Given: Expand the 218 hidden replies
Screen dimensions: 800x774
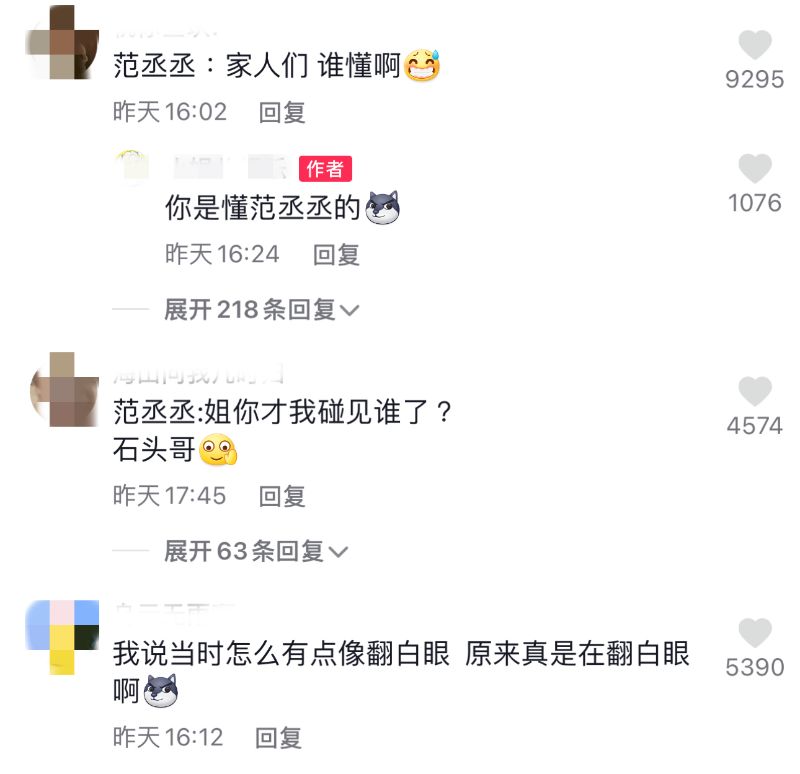Looking at the screenshot, I should 261,310.
